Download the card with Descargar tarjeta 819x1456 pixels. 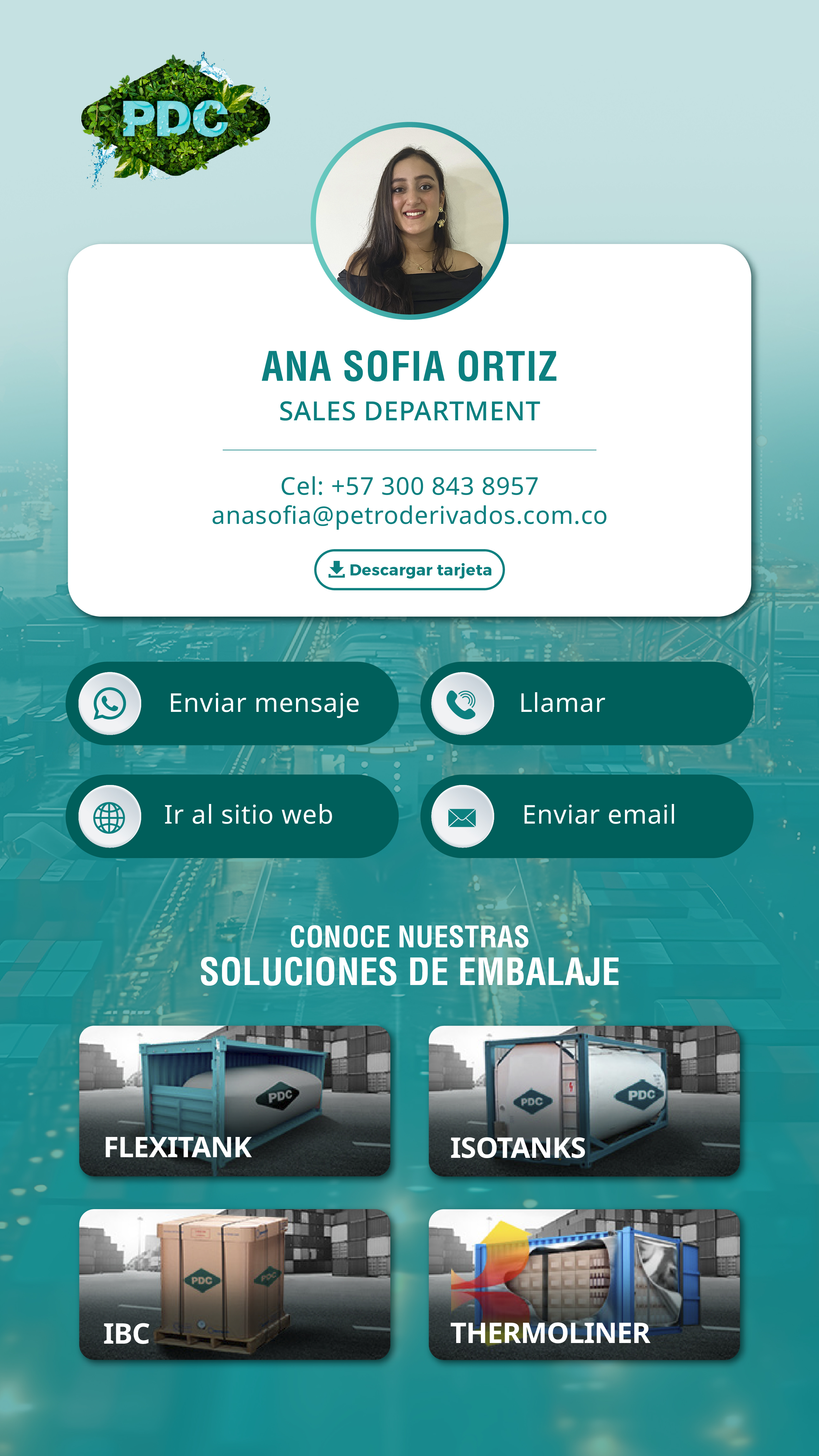pos(409,570)
